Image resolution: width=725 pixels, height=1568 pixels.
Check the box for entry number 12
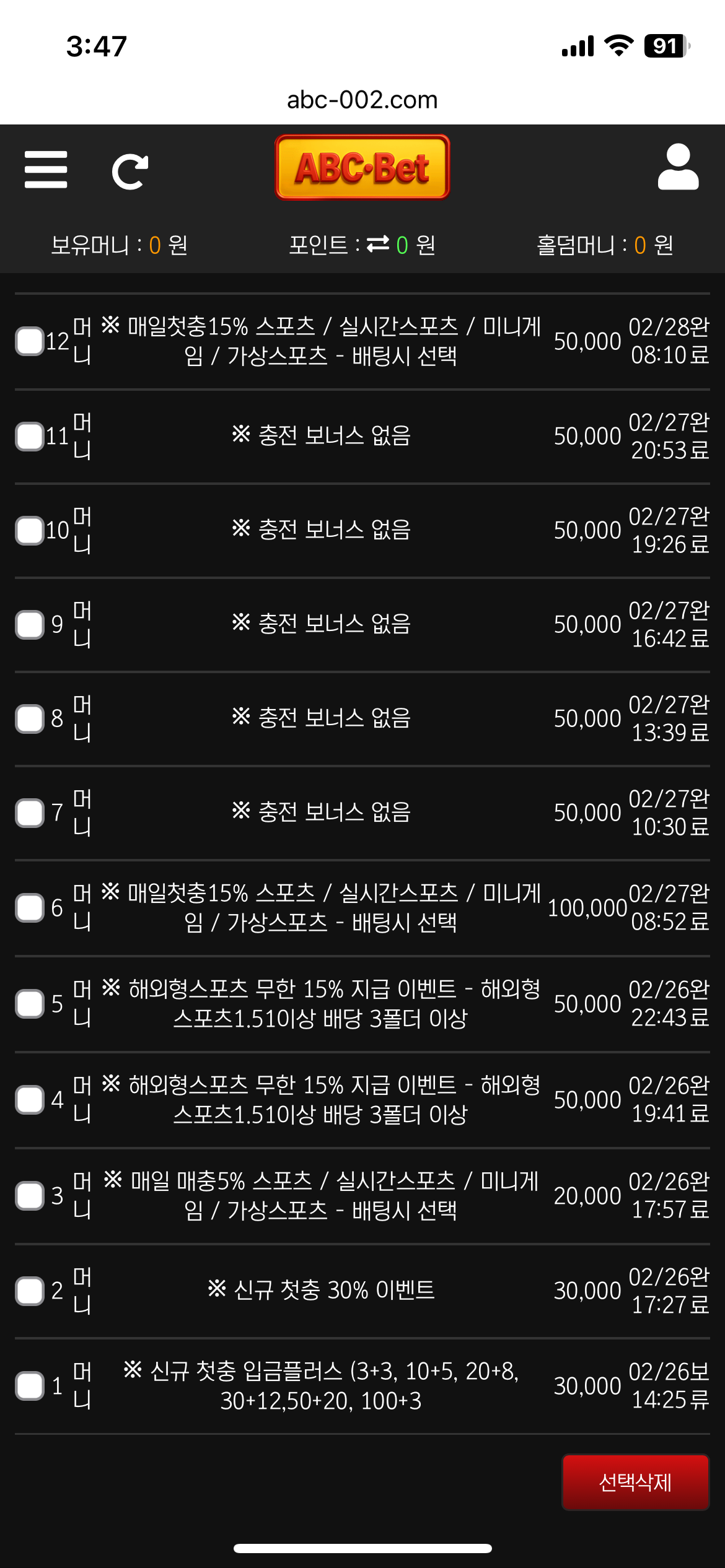(x=30, y=341)
